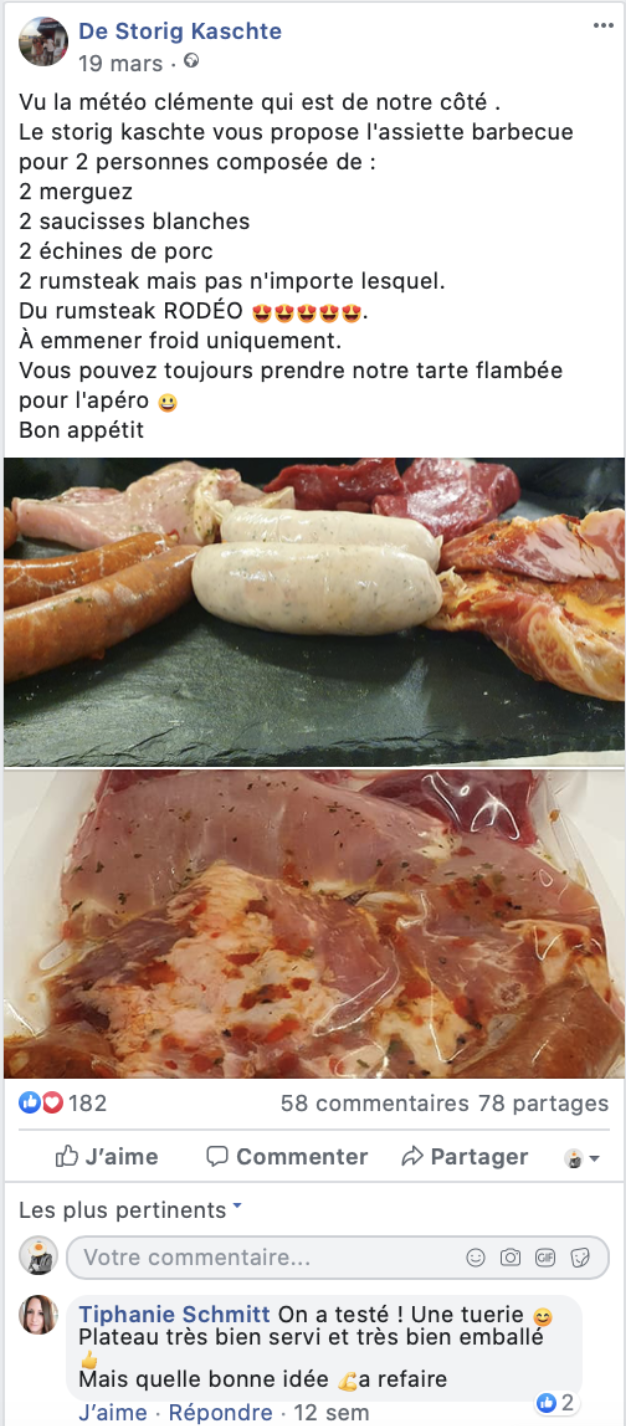The image size is (626, 1426).
Task: Show the 58 commentaires
Action: 374,1103
